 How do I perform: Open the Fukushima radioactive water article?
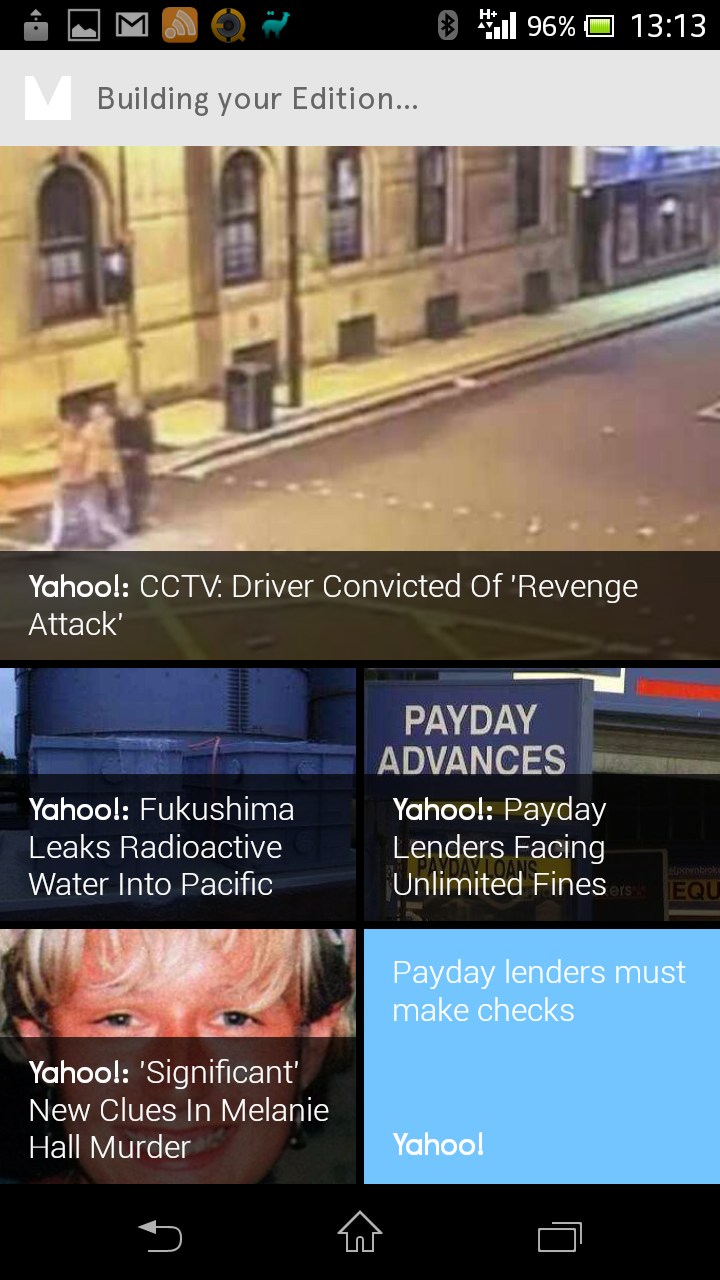pyautogui.click(x=177, y=795)
